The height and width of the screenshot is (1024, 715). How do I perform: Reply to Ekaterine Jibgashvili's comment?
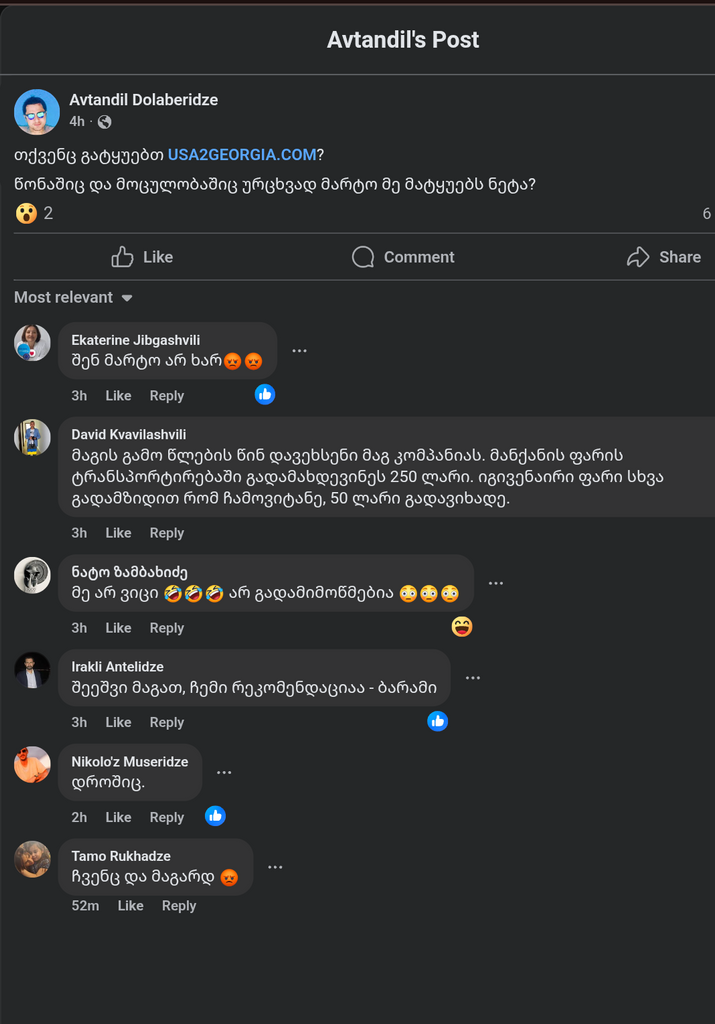(x=166, y=396)
